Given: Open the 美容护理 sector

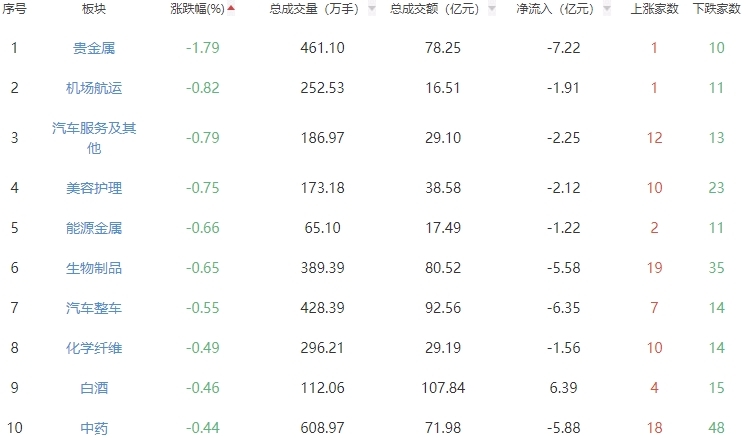Looking at the screenshot, I should click(x=94, y=188).
